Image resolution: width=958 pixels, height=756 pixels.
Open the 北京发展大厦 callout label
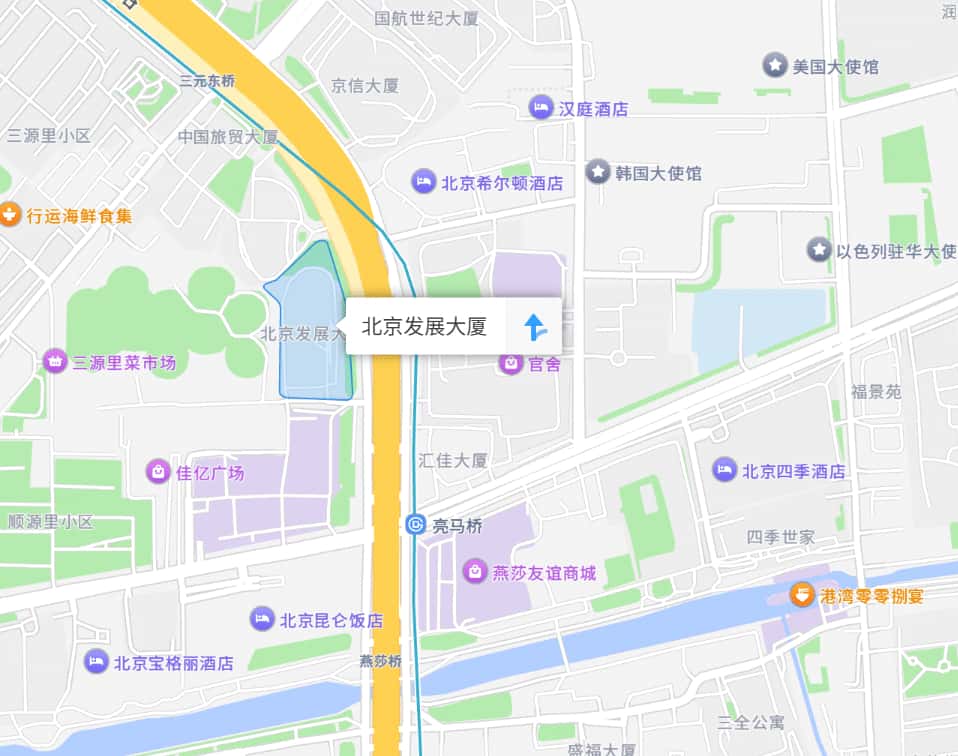pos(424,326)
